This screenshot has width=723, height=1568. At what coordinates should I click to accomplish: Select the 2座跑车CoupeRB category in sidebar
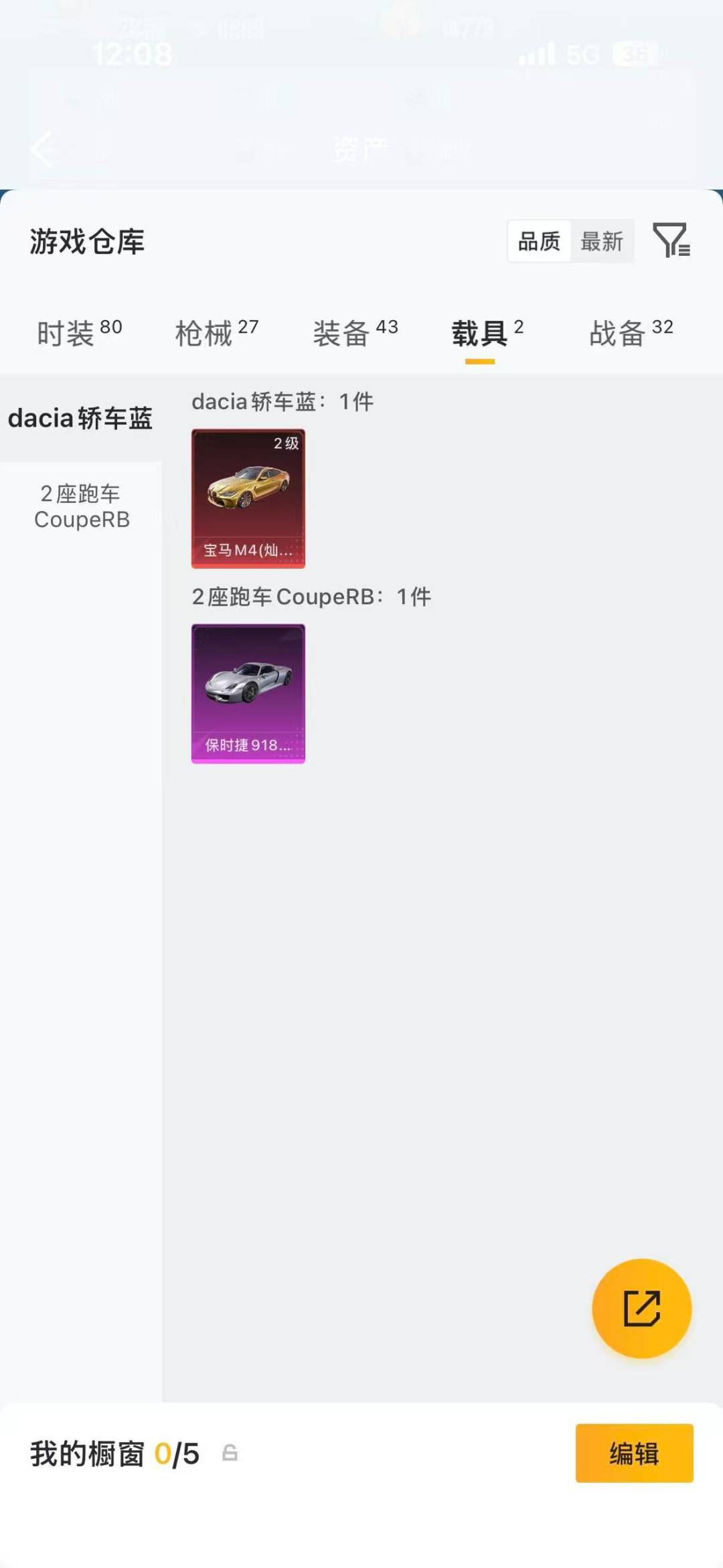82,507
